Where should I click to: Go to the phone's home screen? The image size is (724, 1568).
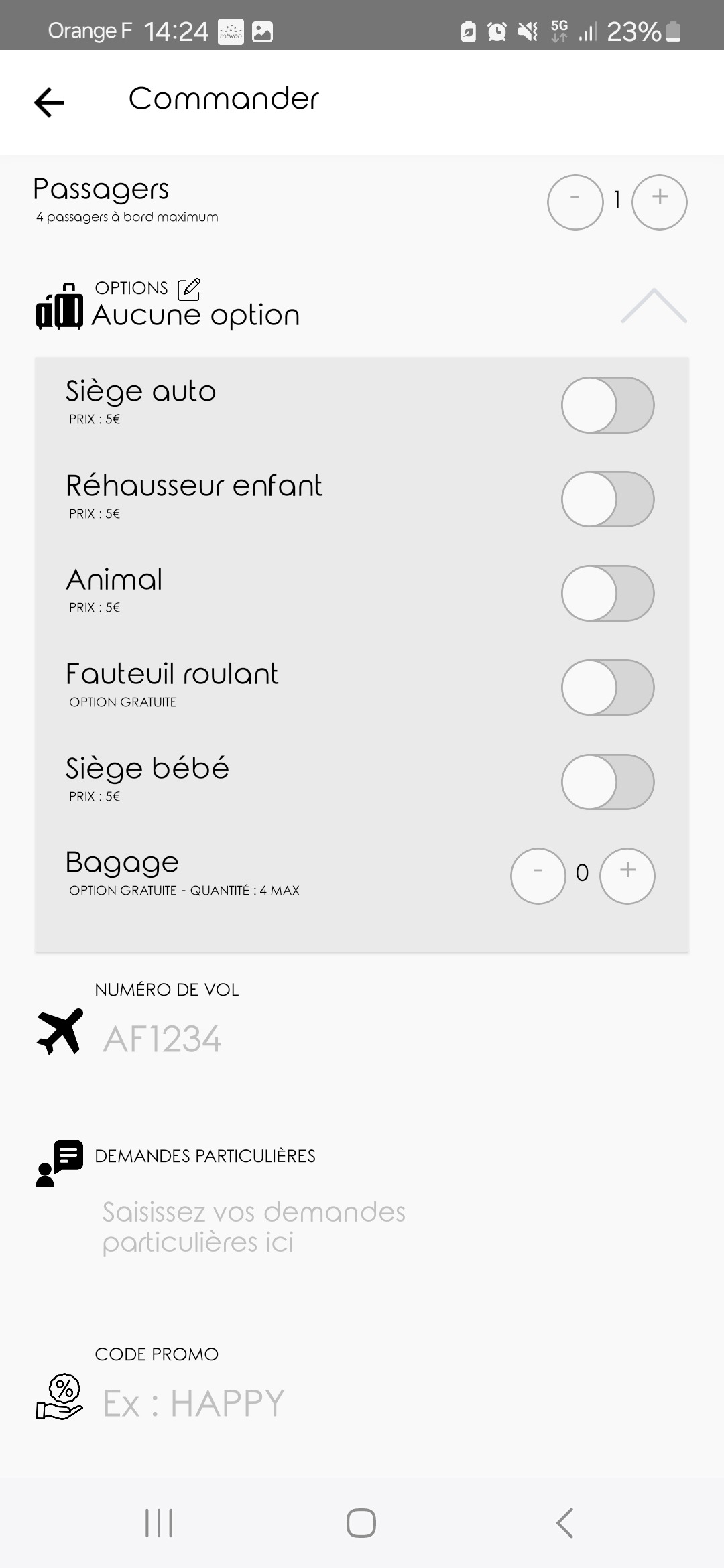coord(361,1523)
